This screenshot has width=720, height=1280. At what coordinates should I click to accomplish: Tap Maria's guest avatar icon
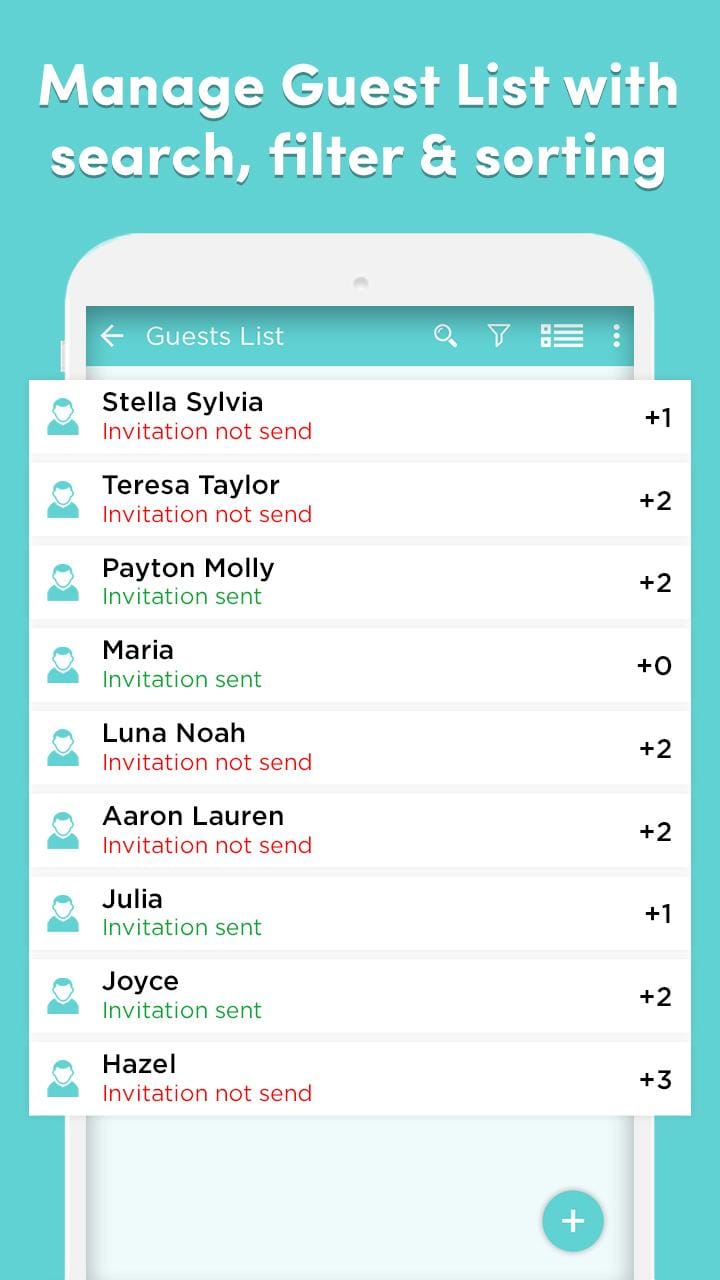click(63, 663)
